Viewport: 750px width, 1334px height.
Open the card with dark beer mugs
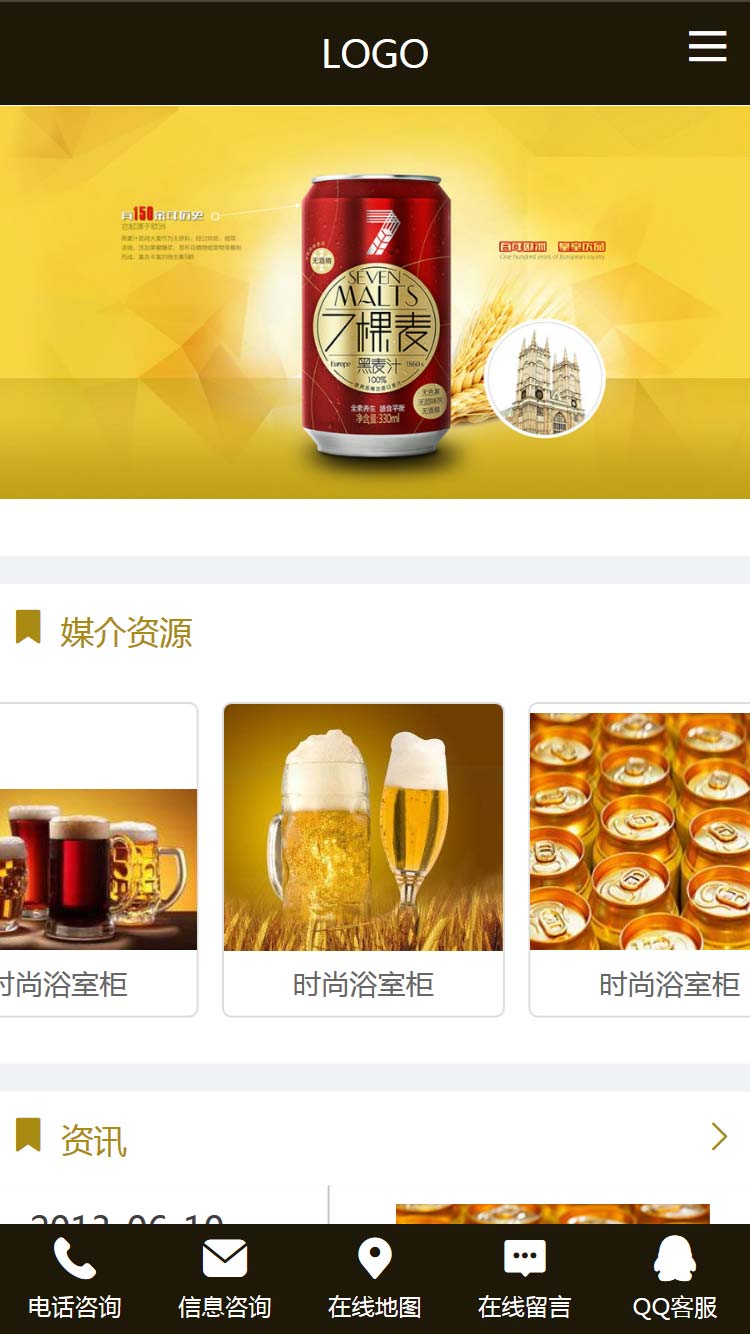98,860
